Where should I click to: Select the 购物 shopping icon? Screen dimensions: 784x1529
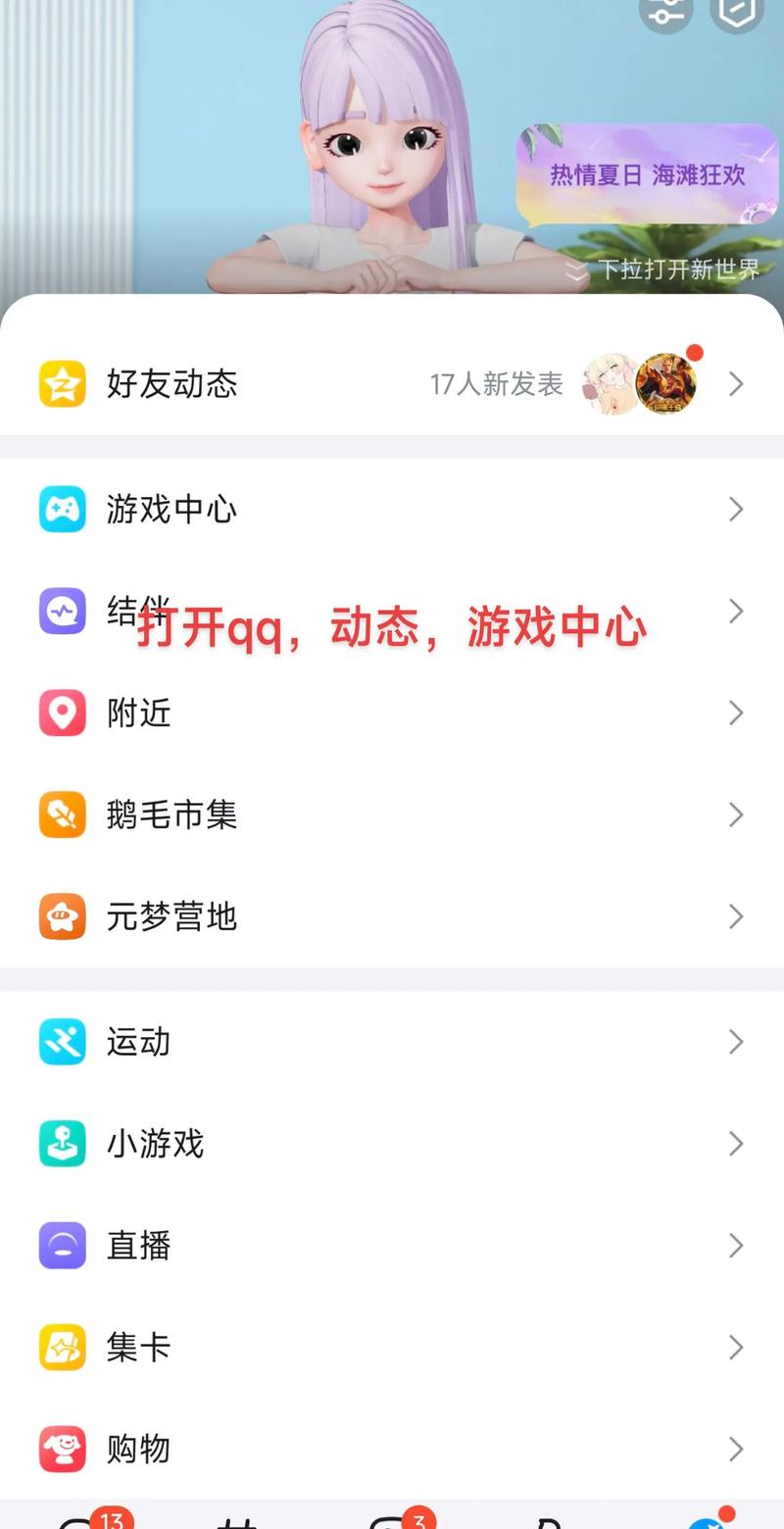(62, 1450)
